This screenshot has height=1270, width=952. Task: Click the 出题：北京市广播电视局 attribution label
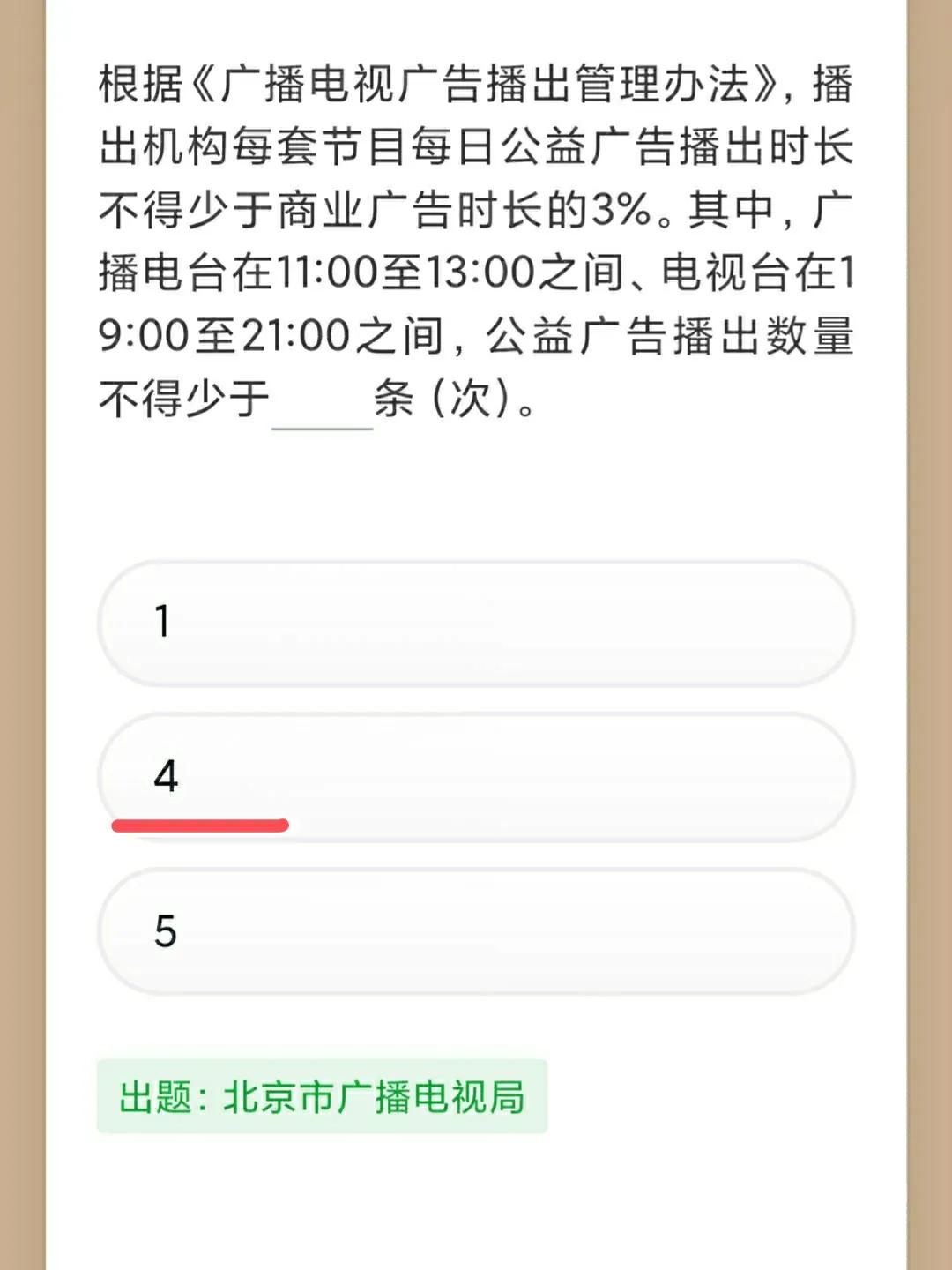[x=324, y=1096]
